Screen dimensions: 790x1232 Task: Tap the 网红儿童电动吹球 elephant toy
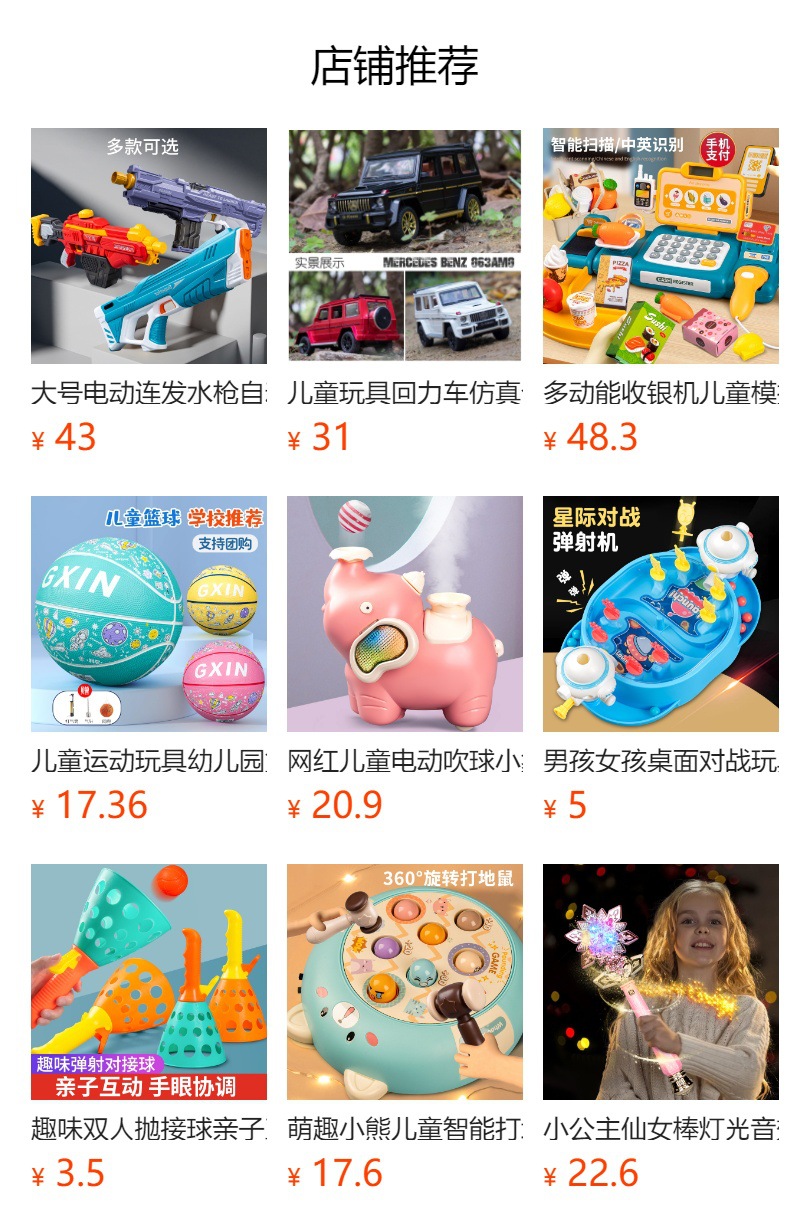[x=405, y=614]
